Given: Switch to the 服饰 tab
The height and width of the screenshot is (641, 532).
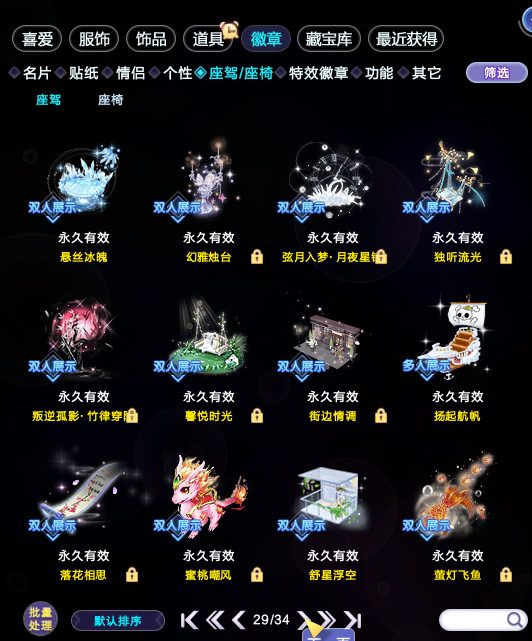Looking at the screenshot, I should 94,39.
